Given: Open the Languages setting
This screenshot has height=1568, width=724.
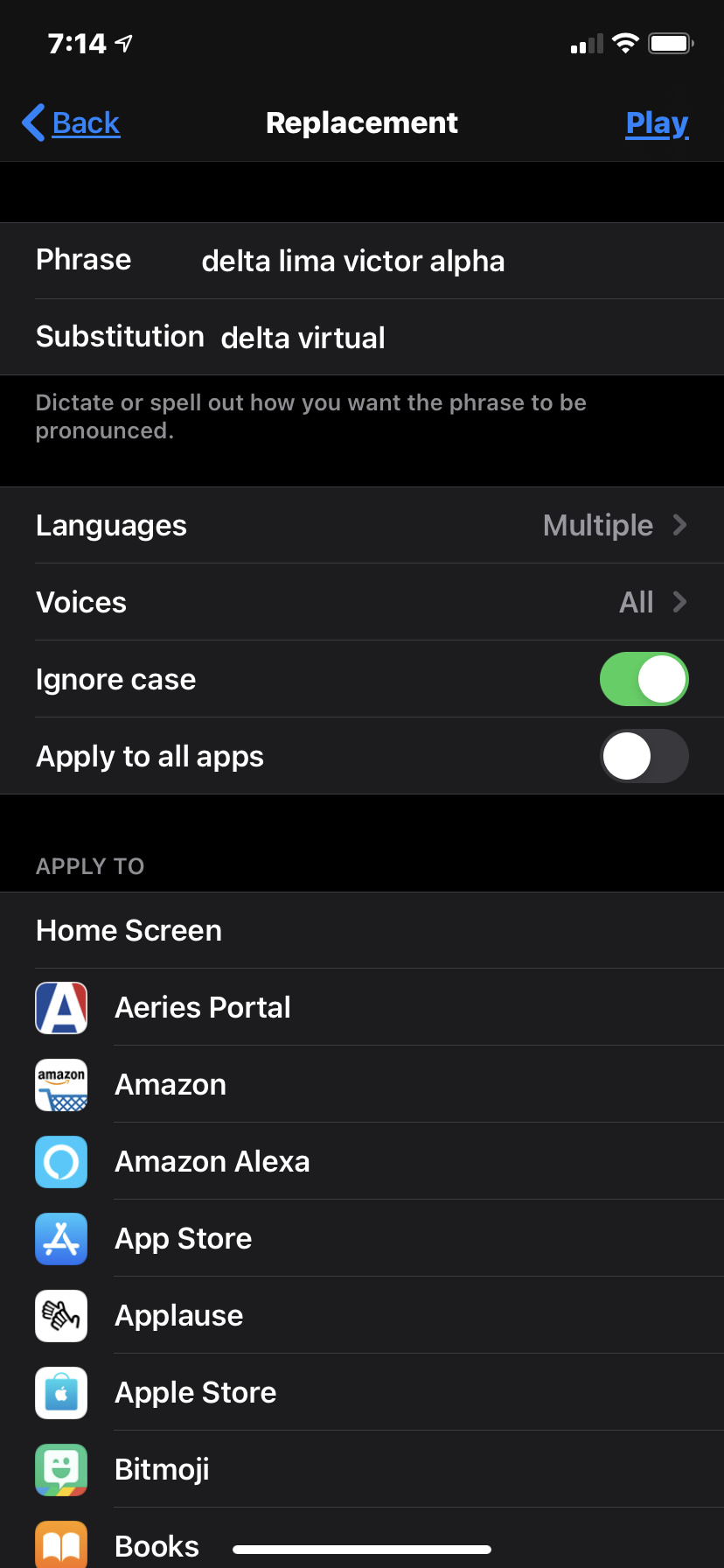Looking at the screenshot, I should click(x=362, y=525).
